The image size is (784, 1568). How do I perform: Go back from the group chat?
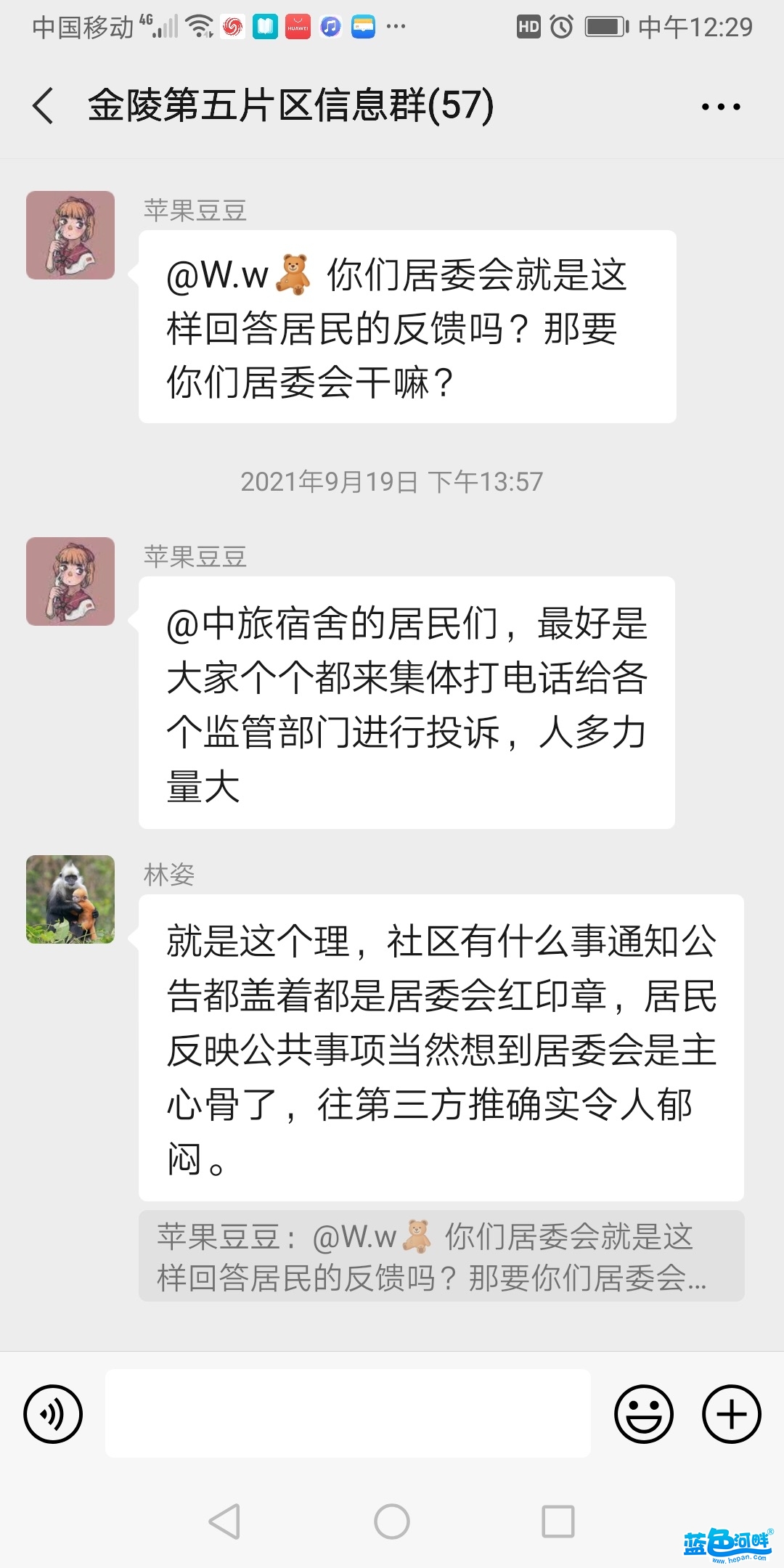coord(44,106)
